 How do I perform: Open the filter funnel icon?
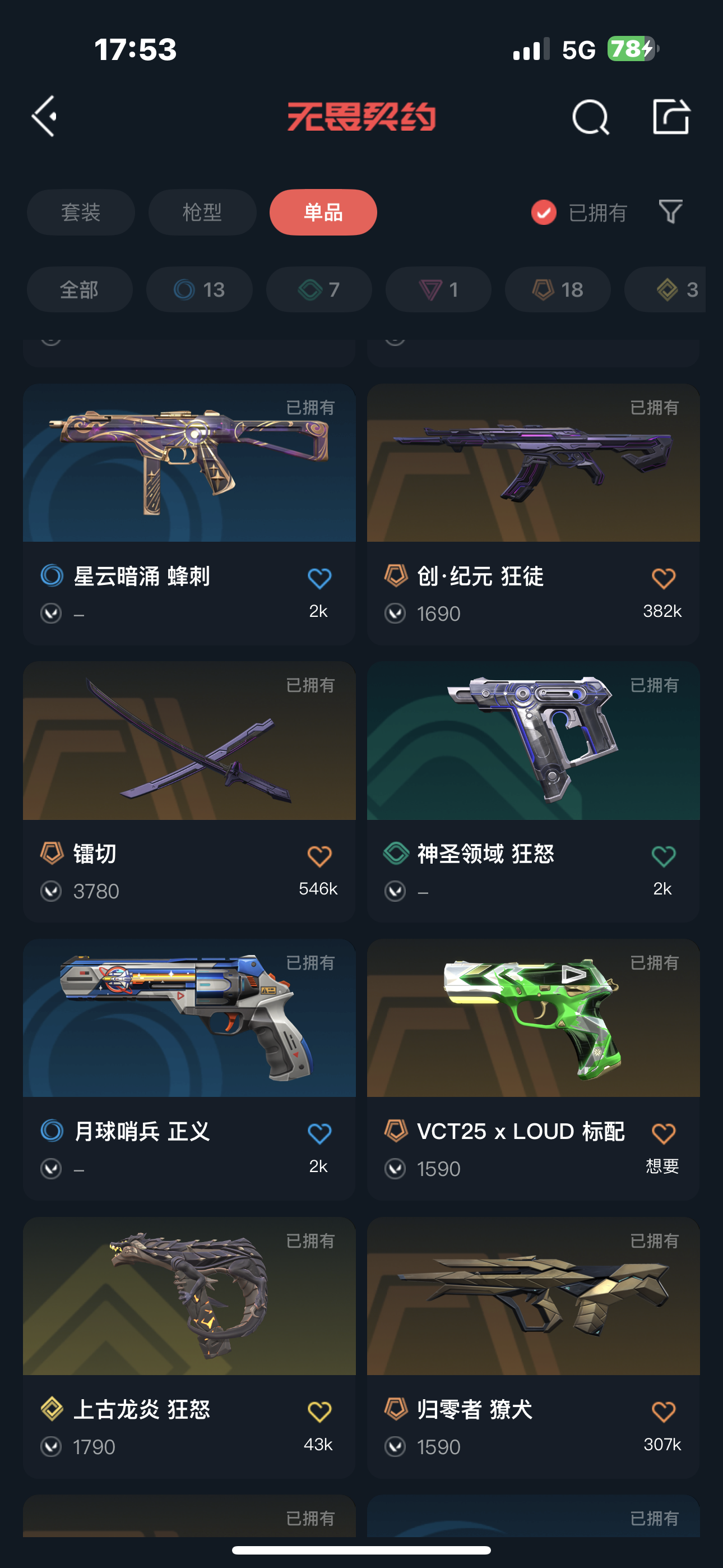click(671, 212)
